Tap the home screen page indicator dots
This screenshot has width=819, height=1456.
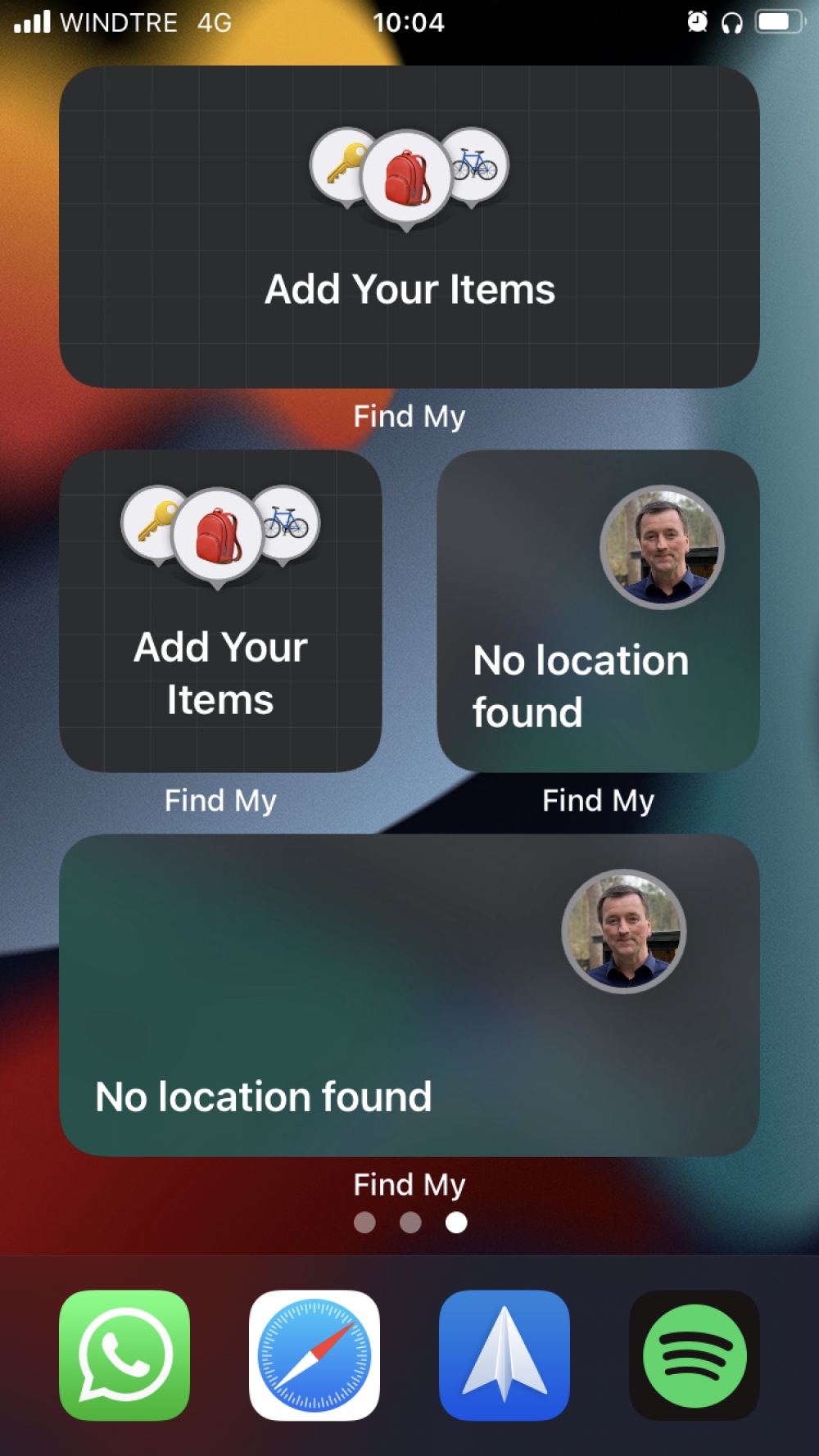pos(410,1223)
